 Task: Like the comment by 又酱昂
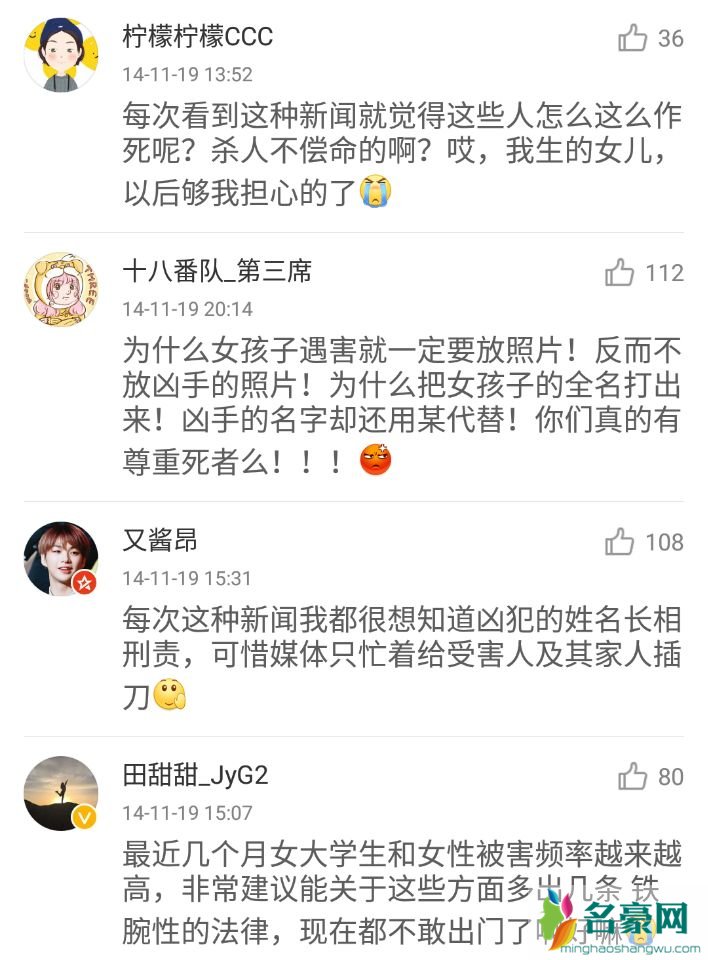click(x=620, y=542)
